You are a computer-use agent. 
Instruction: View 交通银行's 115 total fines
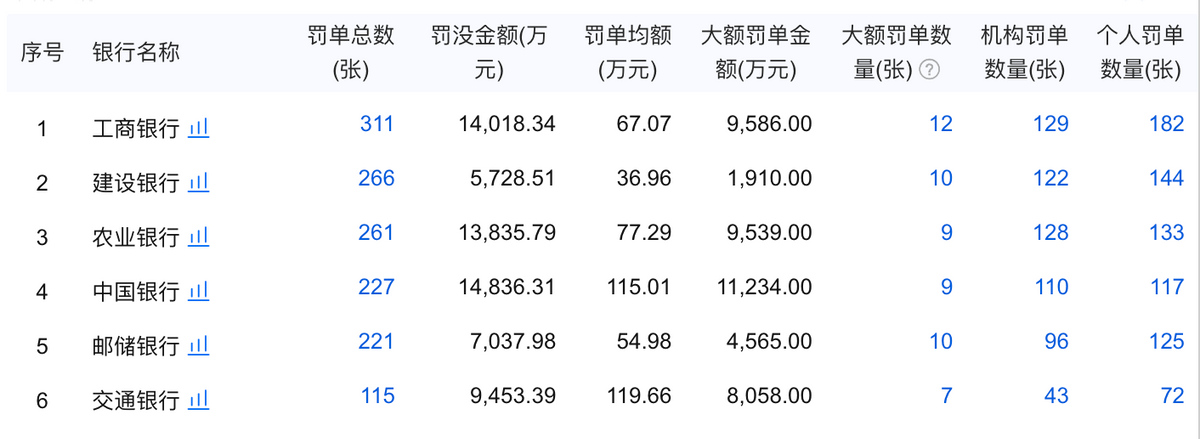(377, 396)
